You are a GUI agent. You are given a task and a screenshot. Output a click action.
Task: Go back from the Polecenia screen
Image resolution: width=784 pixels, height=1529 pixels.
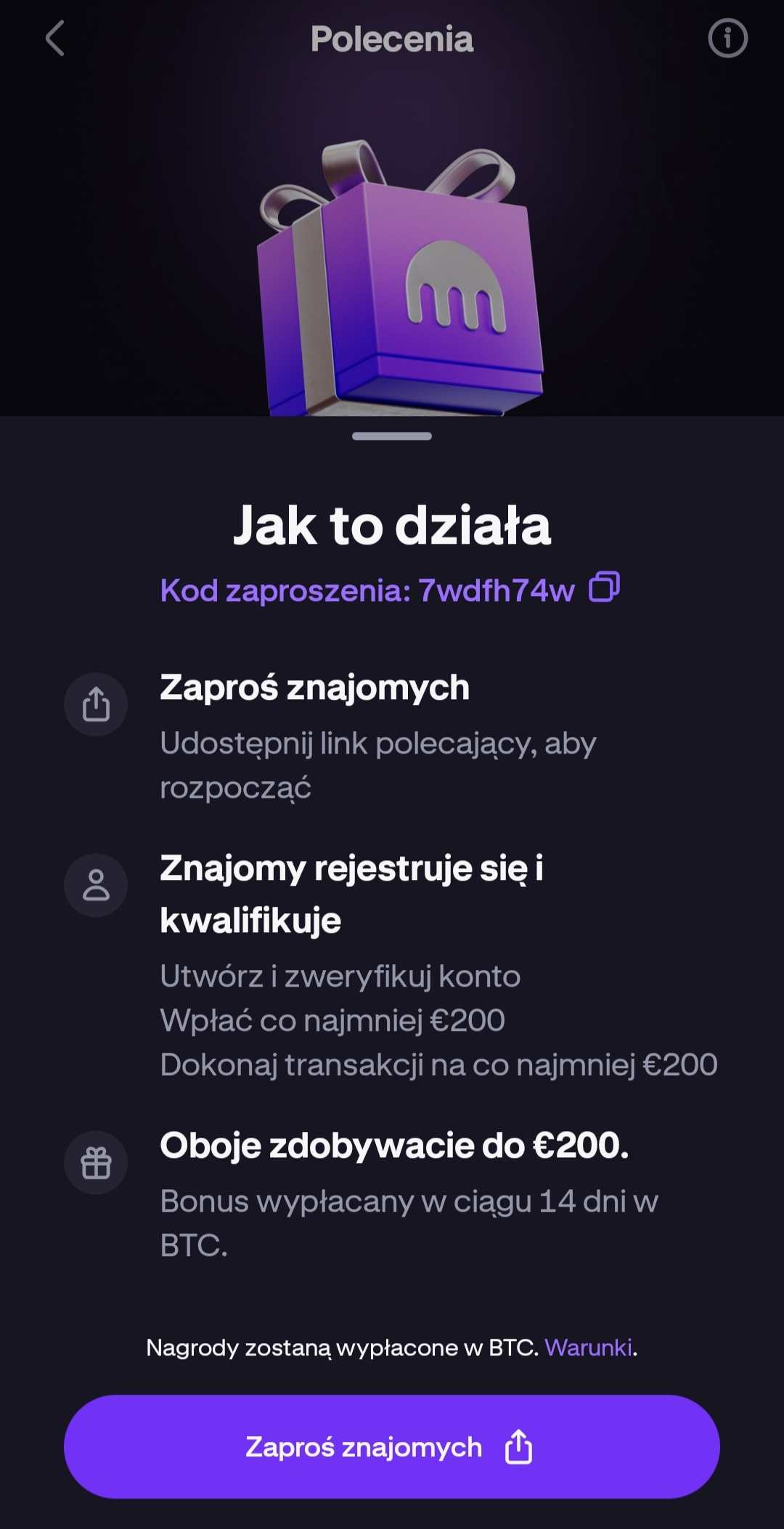click(55, 38)
